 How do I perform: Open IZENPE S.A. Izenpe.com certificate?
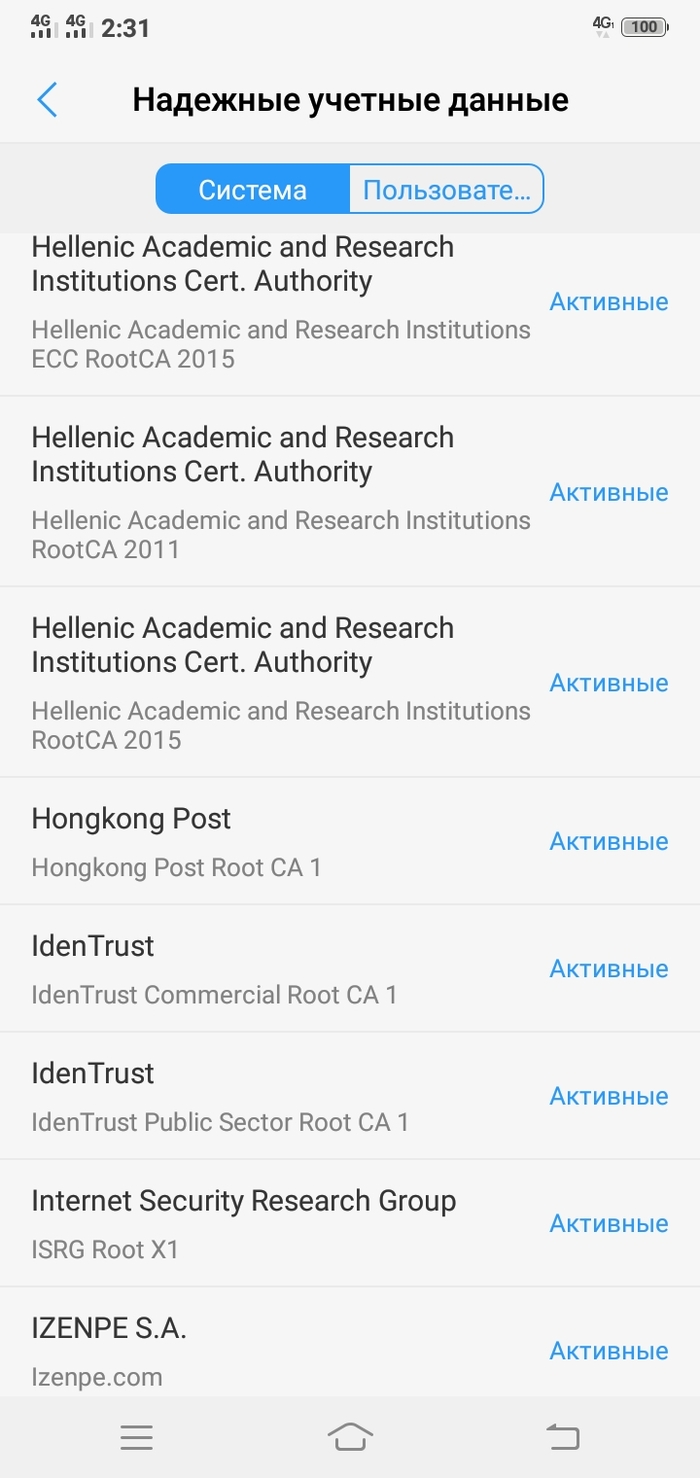281,1350
